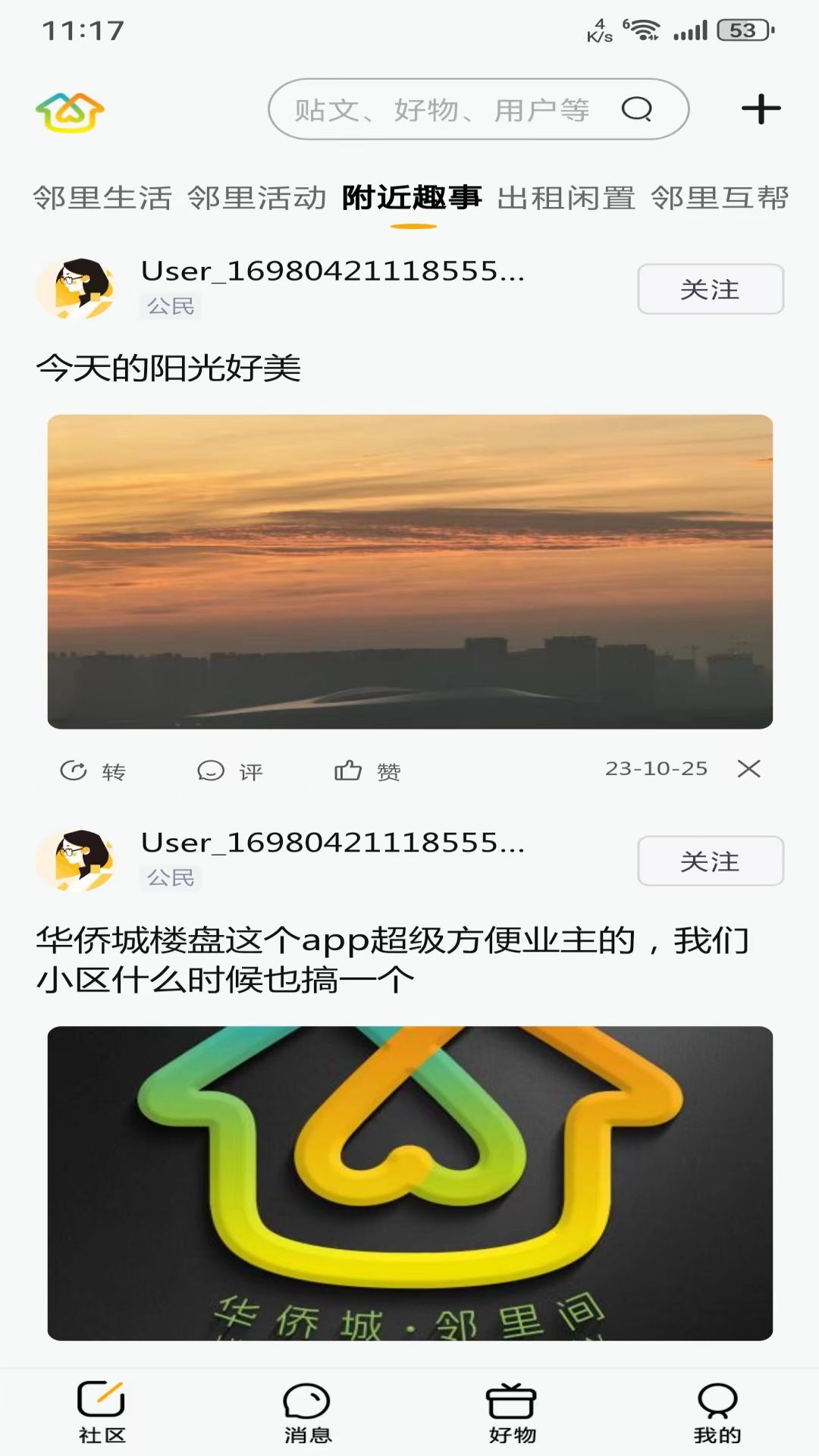The image size is (819, 1456).
Task: Open the 我的 bottom tab
Action: [717, 1411]
